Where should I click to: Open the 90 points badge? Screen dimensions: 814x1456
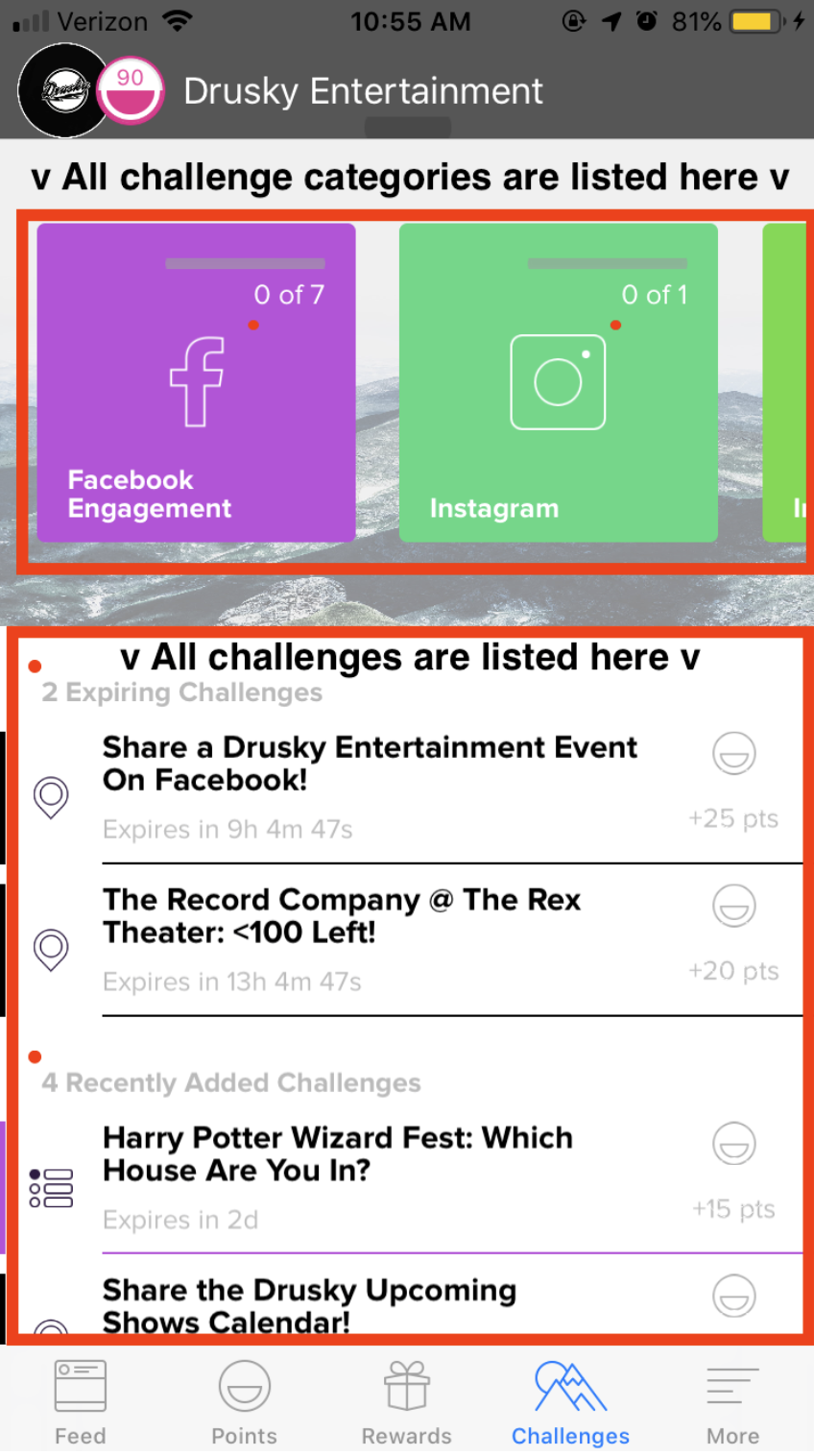tap(132, 92)
